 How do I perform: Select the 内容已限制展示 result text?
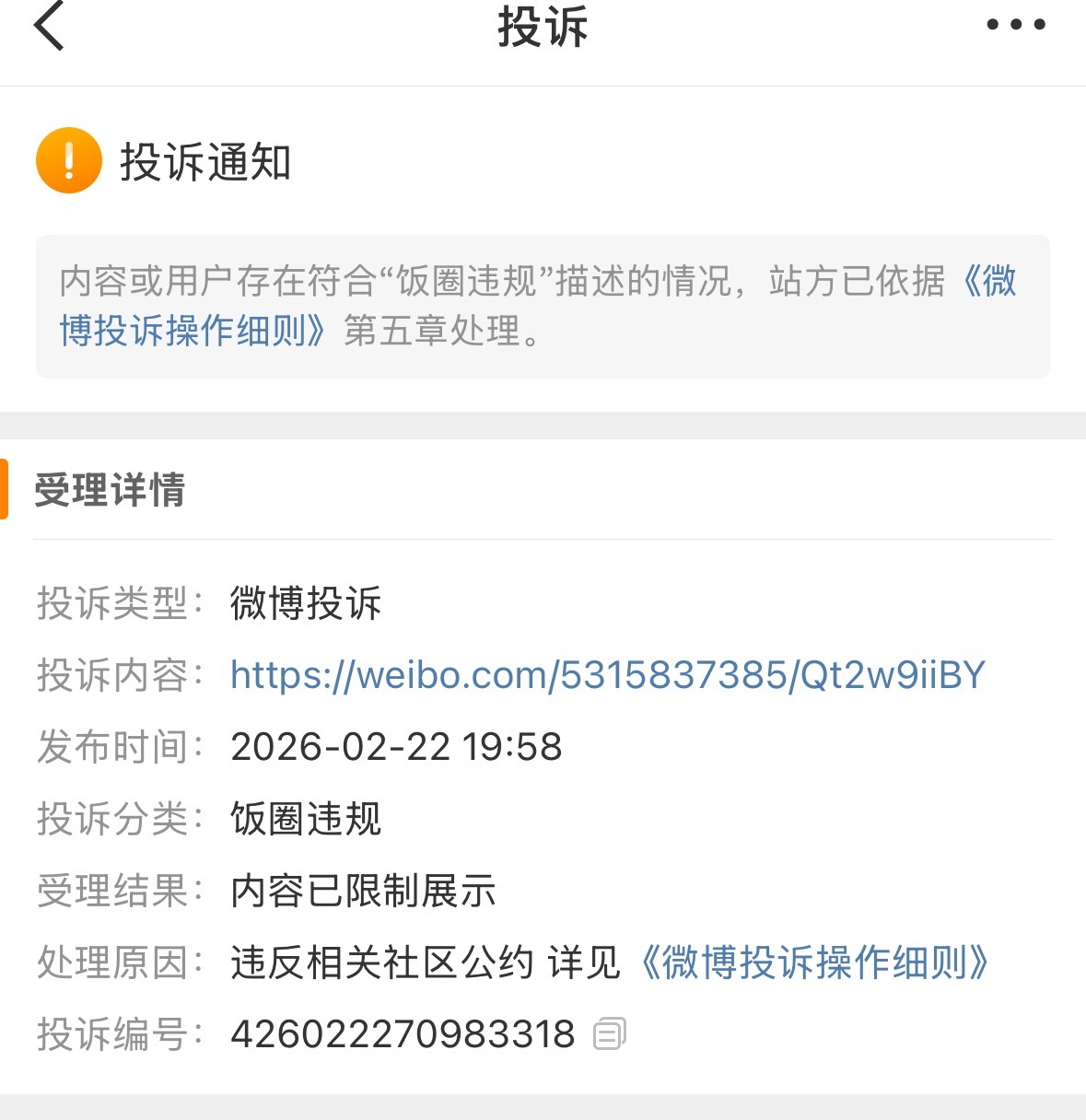pyautogui.click(x=363, y=891)
